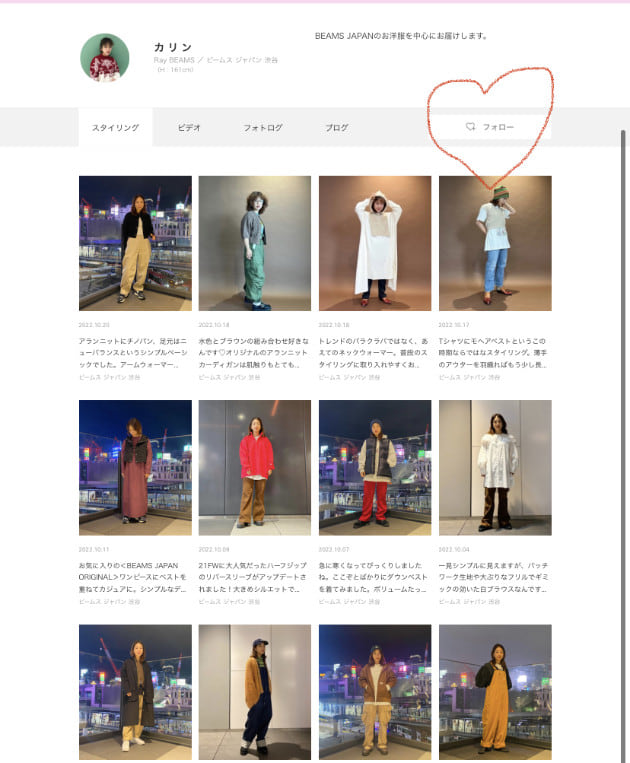Switch to the ビデオ tab
This screenshot has width=630, height=763.
click(x=189, y=128)
